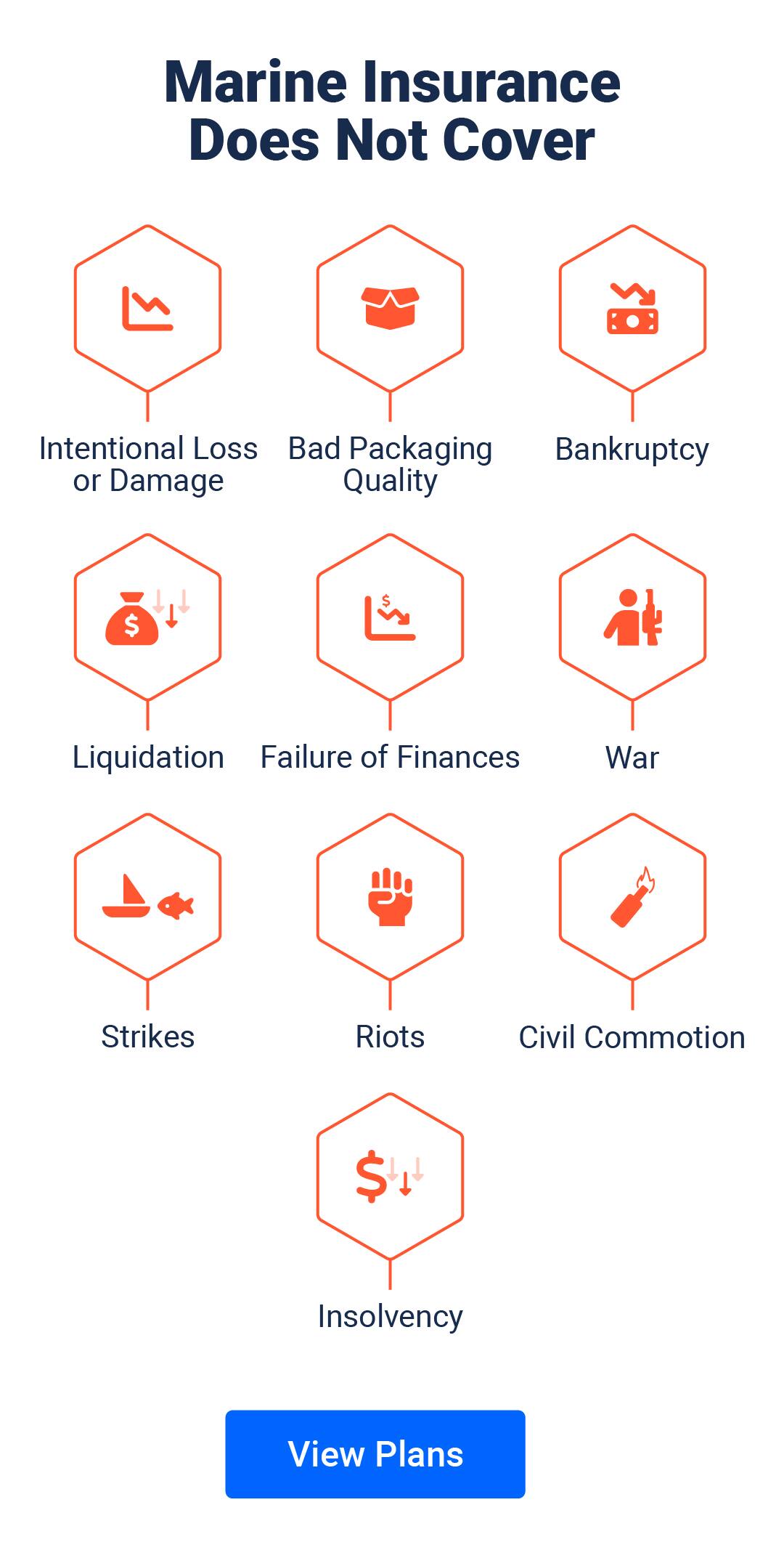Screen dimensions: 784x1566
Task: Click the Bankruptcy label text
Action: pos(633,450)
